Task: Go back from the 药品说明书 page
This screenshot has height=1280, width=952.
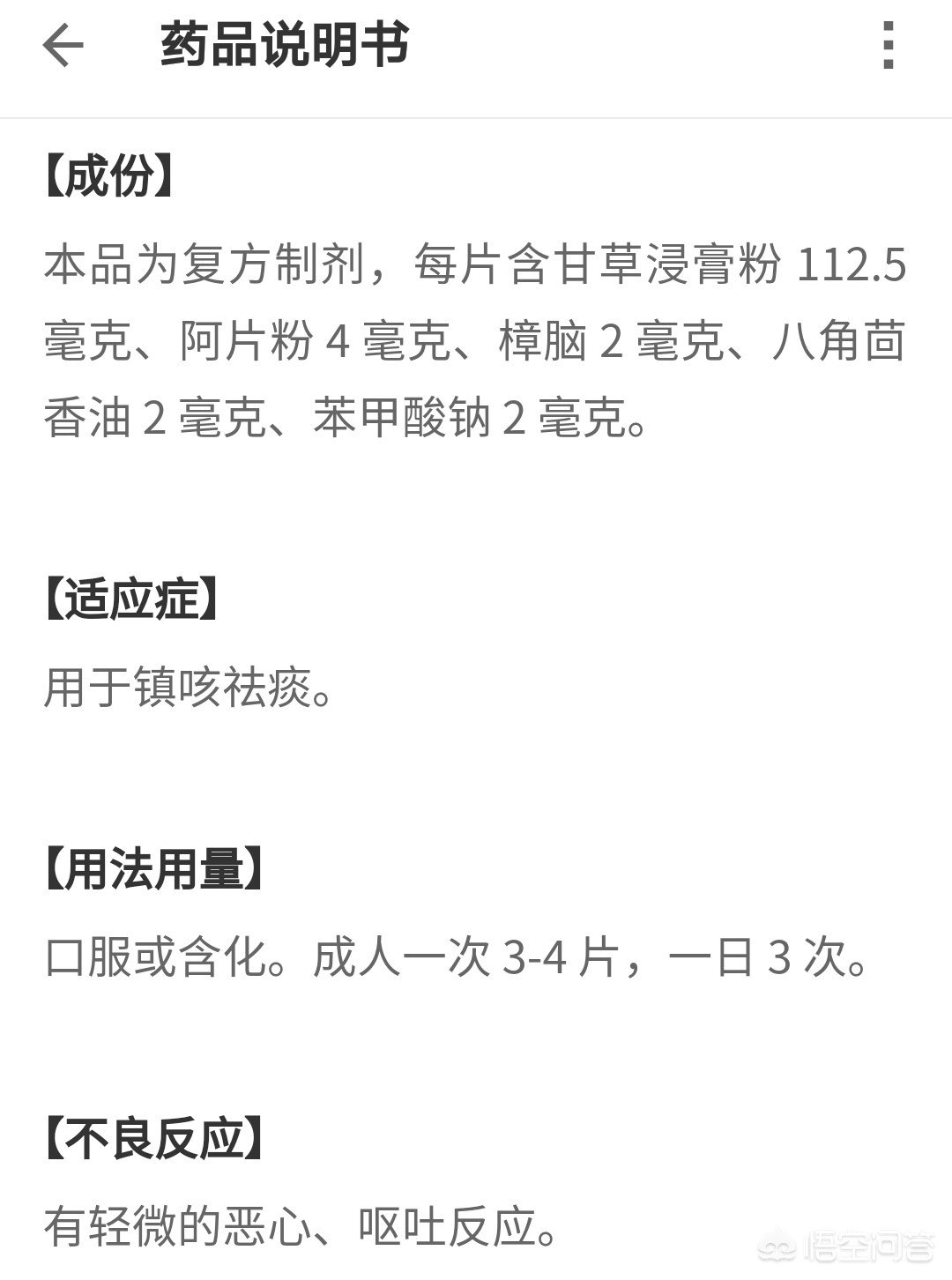Action: [x=63, y=45]
